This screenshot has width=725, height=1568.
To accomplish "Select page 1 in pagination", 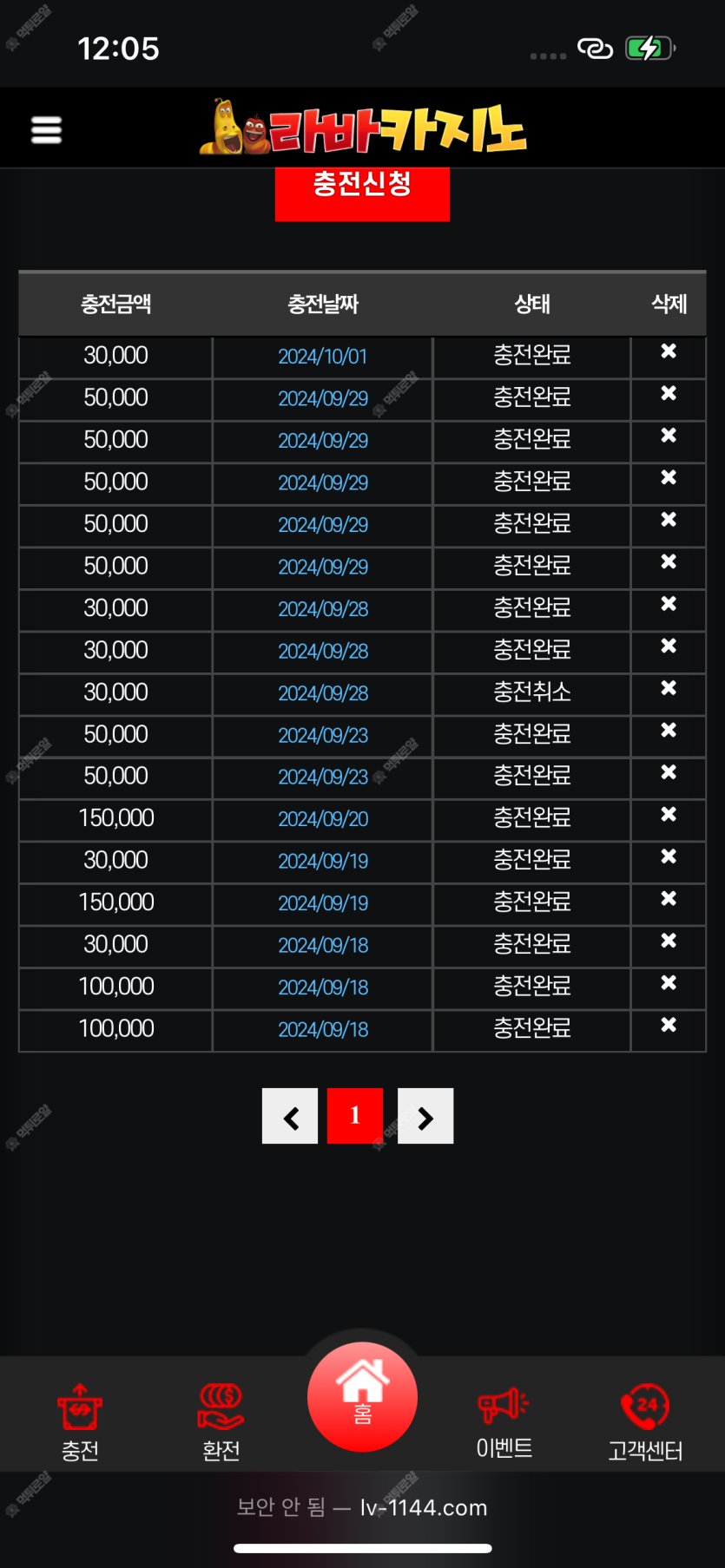I will click(355, 1116).
